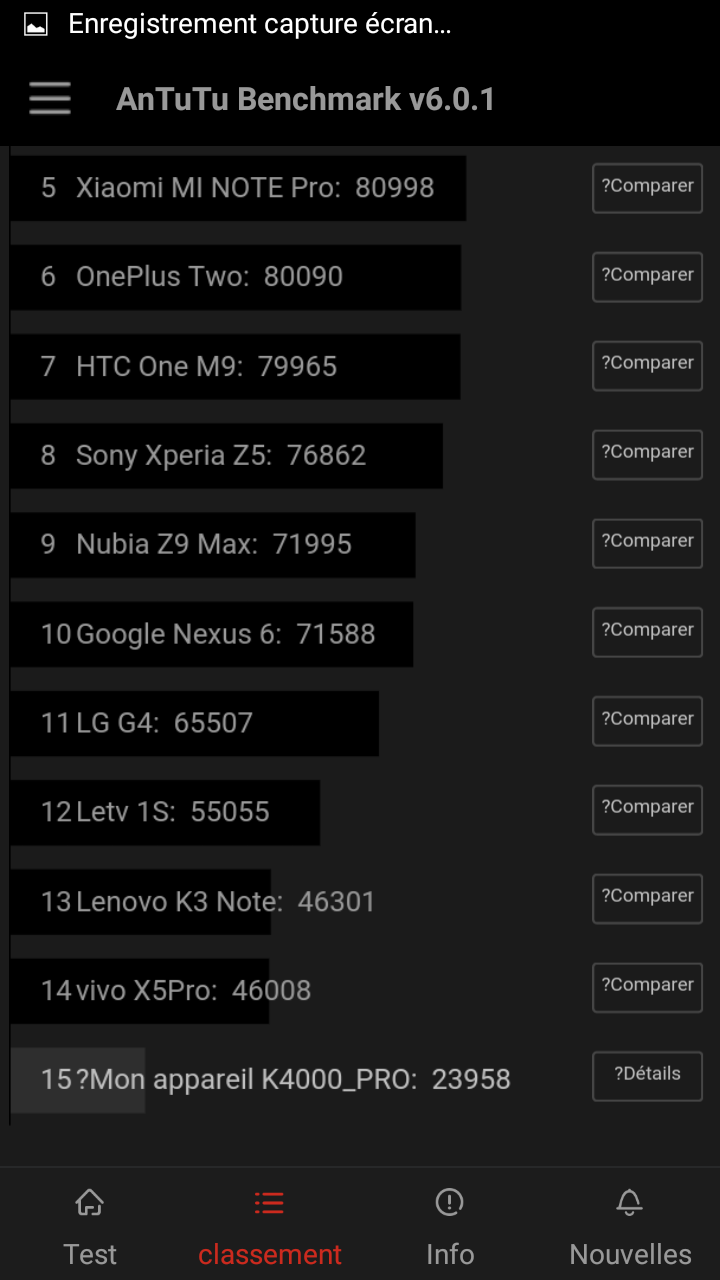Viewport: 720px width, 1280px height.
Task: Compare with vivo X5Pro
Action: [x=647, y=987]
